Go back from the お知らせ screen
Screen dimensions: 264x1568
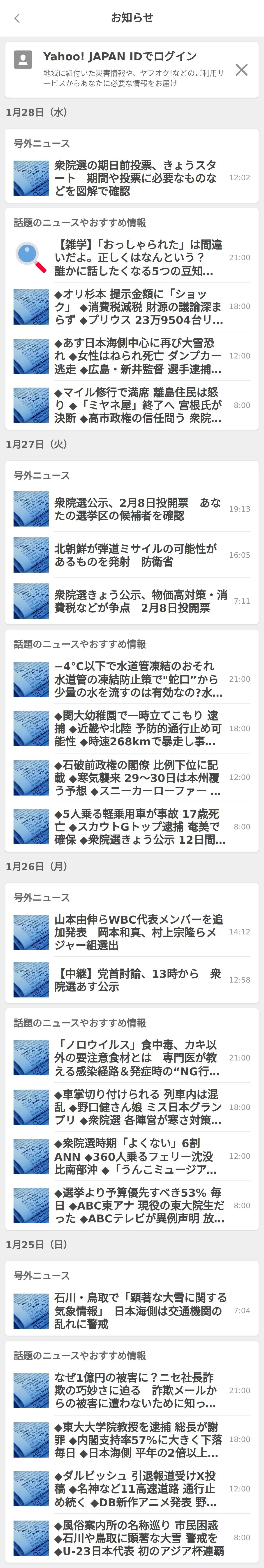click(17, 18)
